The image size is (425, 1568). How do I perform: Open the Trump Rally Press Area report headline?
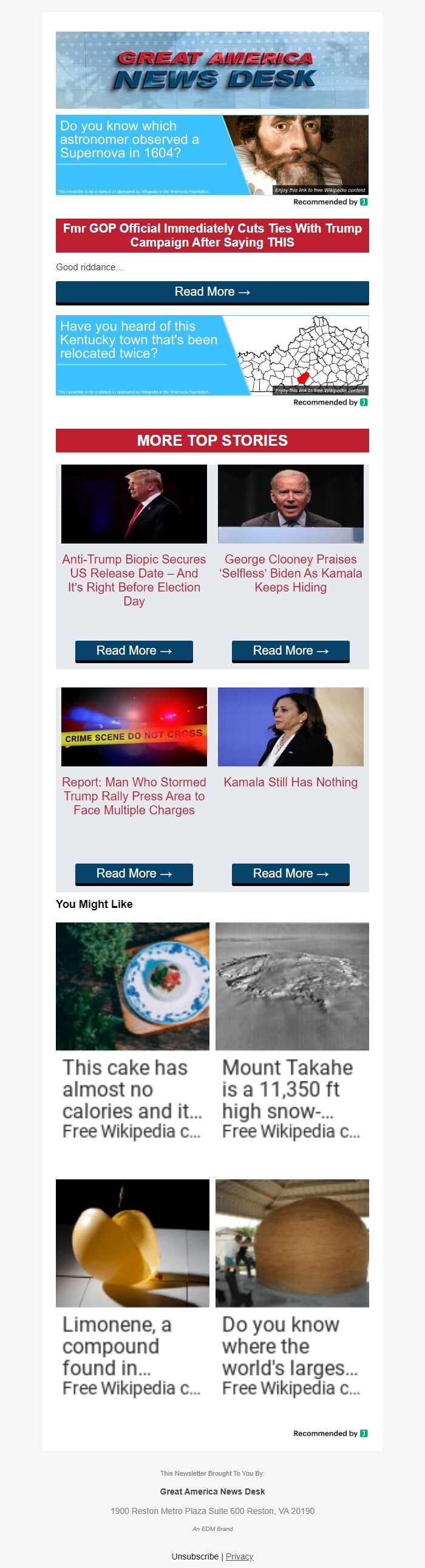pyautogui.click(x=134, y=796)
